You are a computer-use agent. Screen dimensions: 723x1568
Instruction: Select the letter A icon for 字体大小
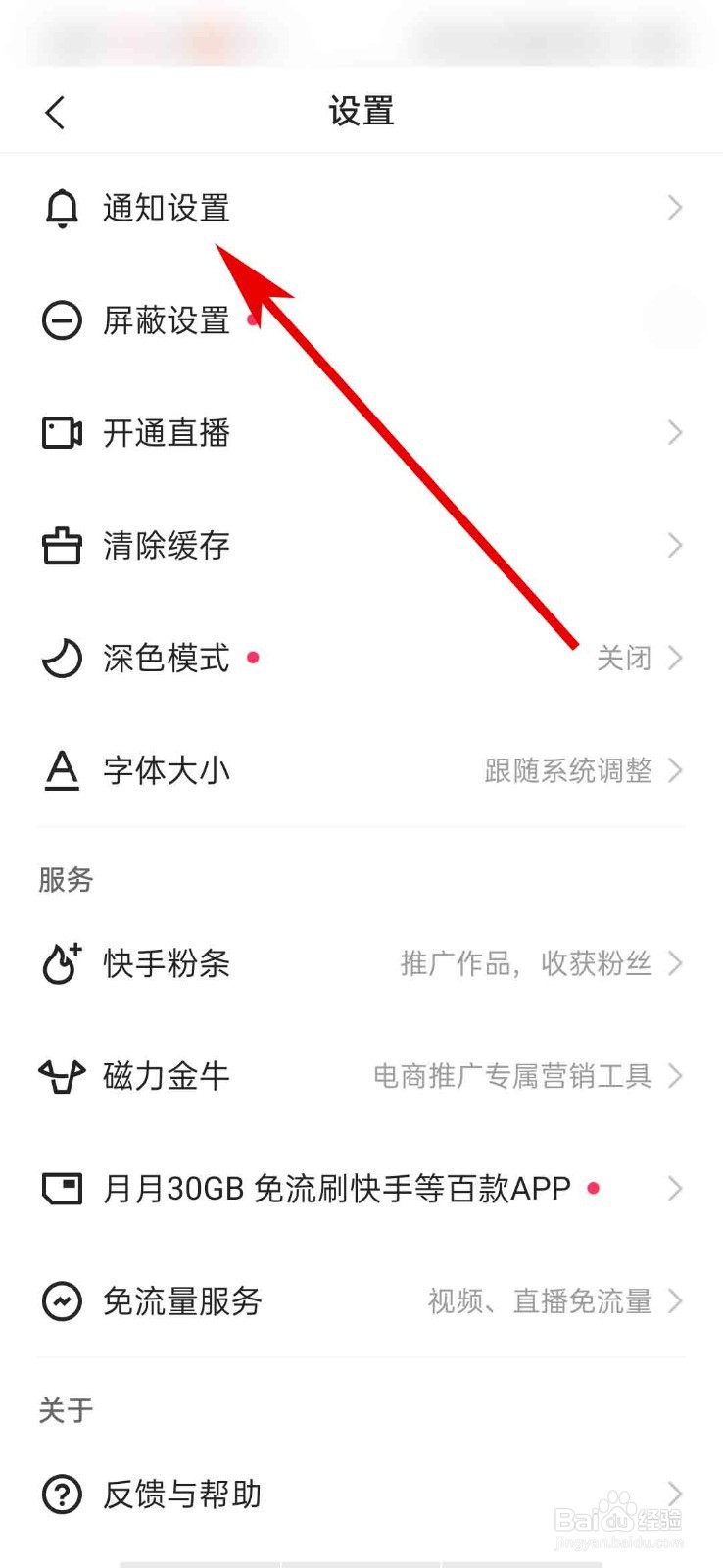(61, 771)
